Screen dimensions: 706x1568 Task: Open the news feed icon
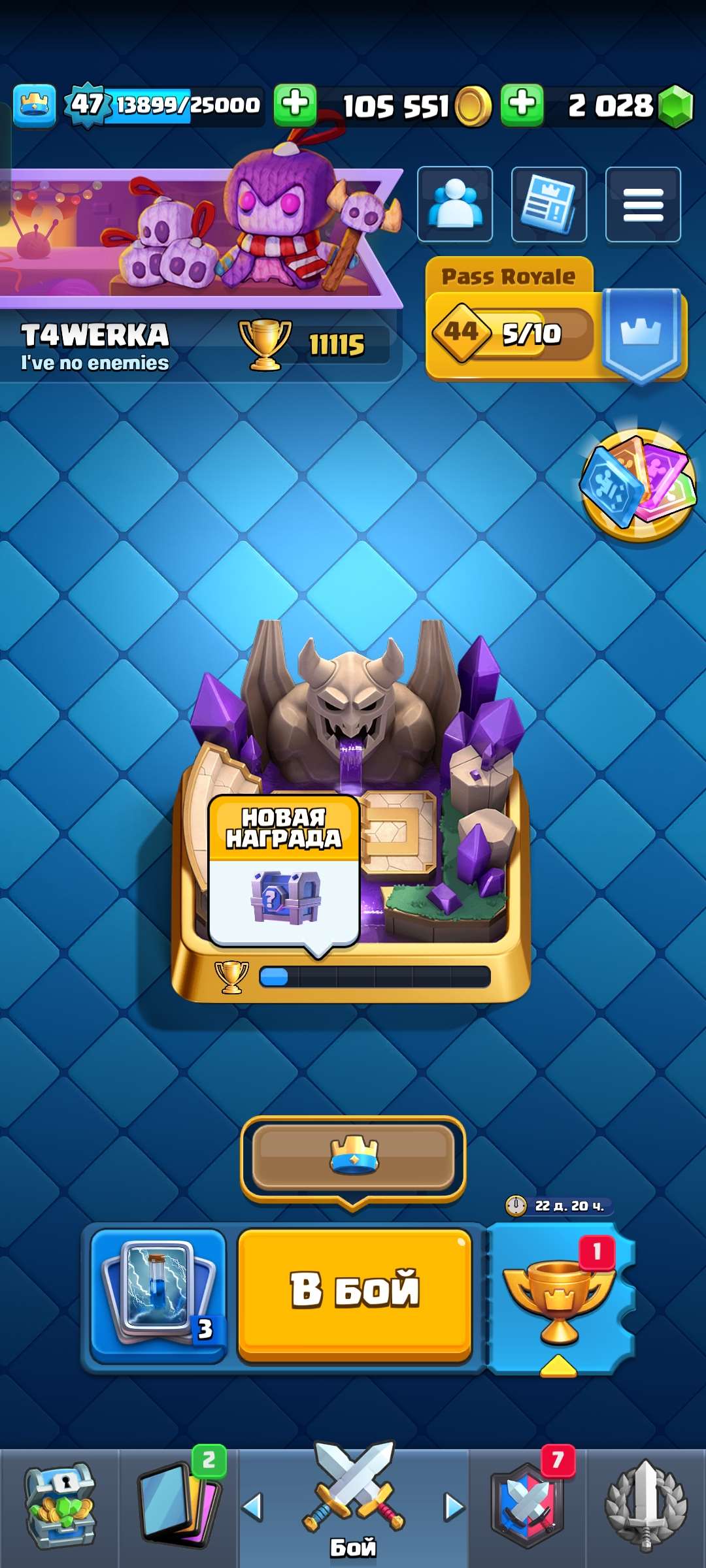[x=549, y=204]
